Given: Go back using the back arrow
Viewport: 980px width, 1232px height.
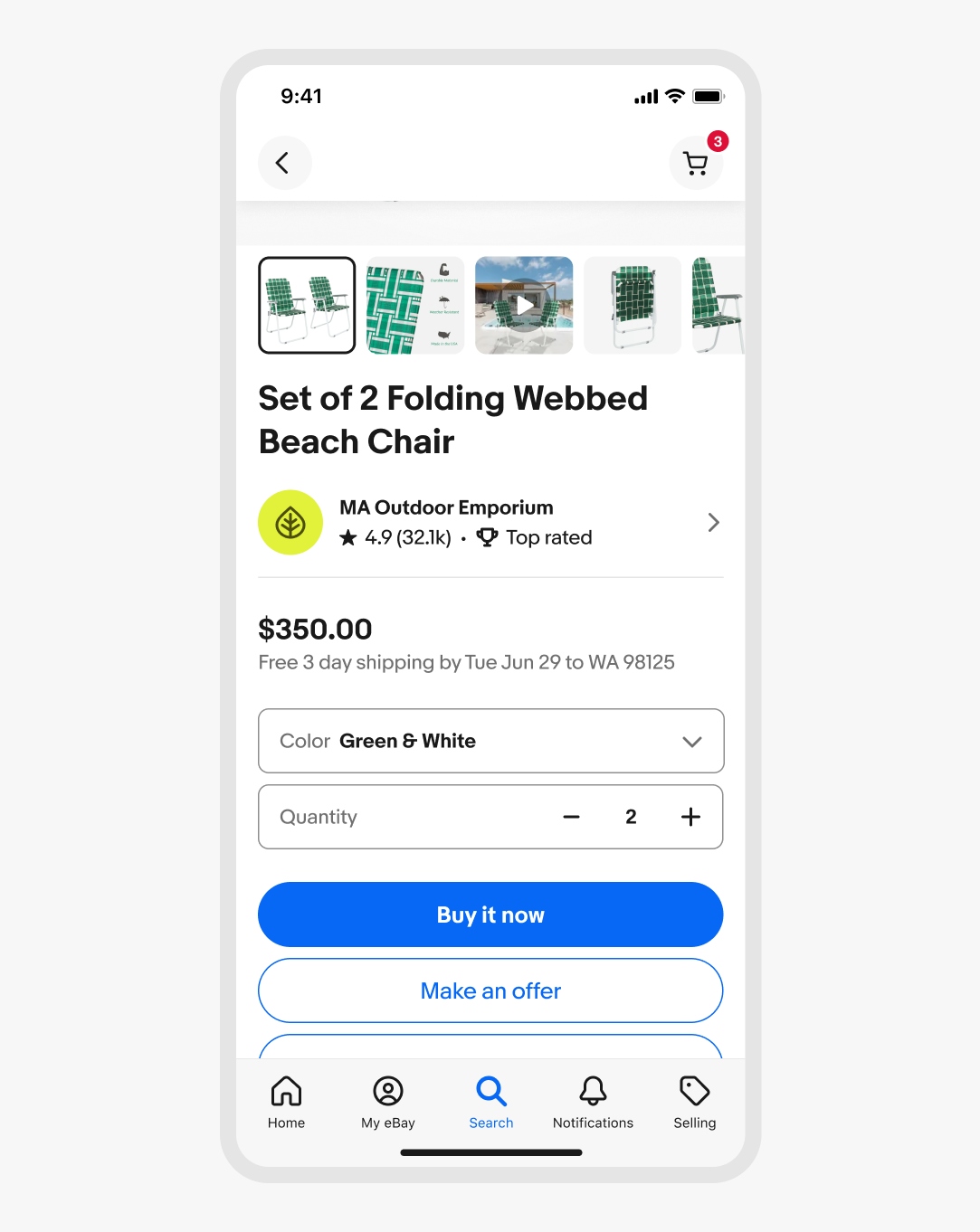Looking at the screenshot, I should click(x=284, y=163).
